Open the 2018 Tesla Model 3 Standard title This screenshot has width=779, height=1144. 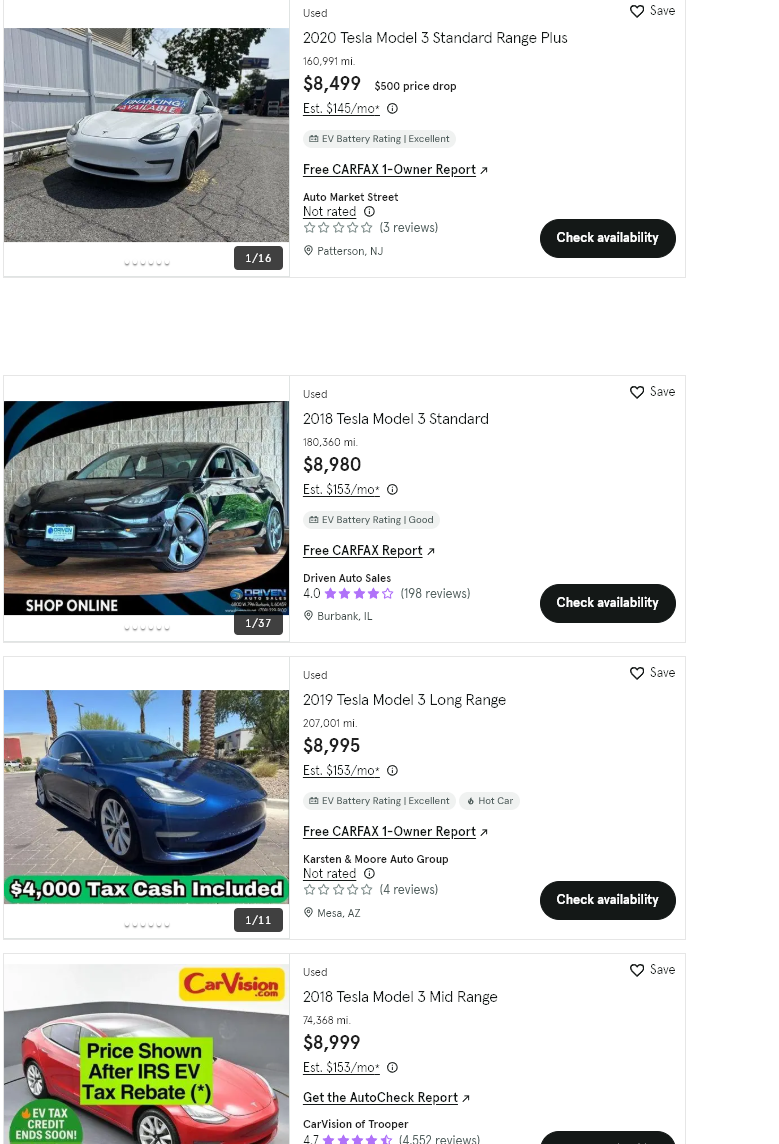coord(396,419)
